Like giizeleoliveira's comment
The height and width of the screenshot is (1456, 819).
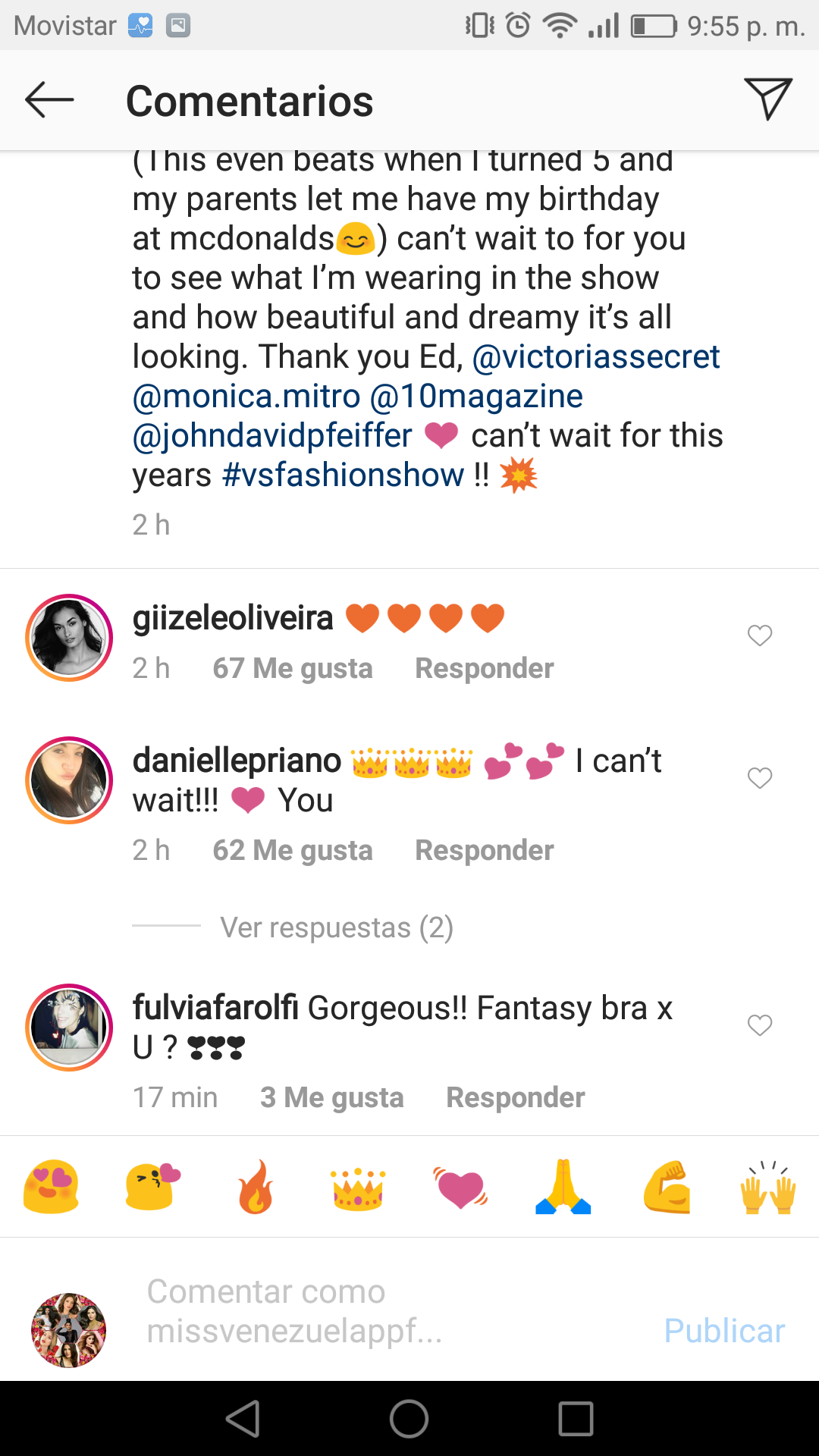760,635
